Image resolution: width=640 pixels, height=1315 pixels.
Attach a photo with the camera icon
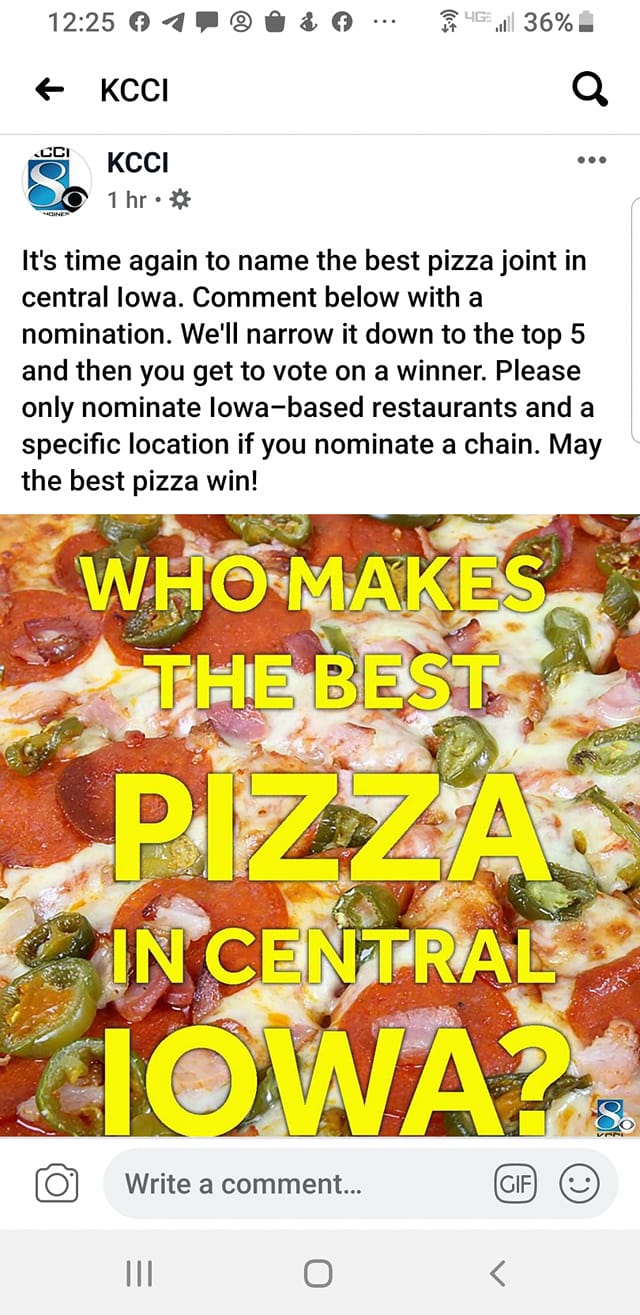point(56,1185)
